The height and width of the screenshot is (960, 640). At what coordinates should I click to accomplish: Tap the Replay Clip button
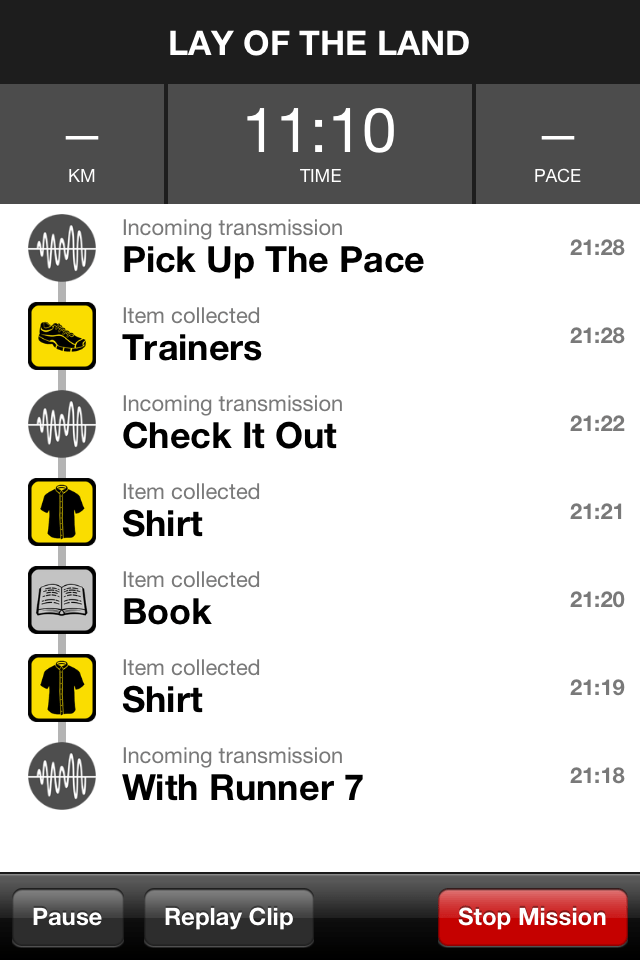point(229,917)
